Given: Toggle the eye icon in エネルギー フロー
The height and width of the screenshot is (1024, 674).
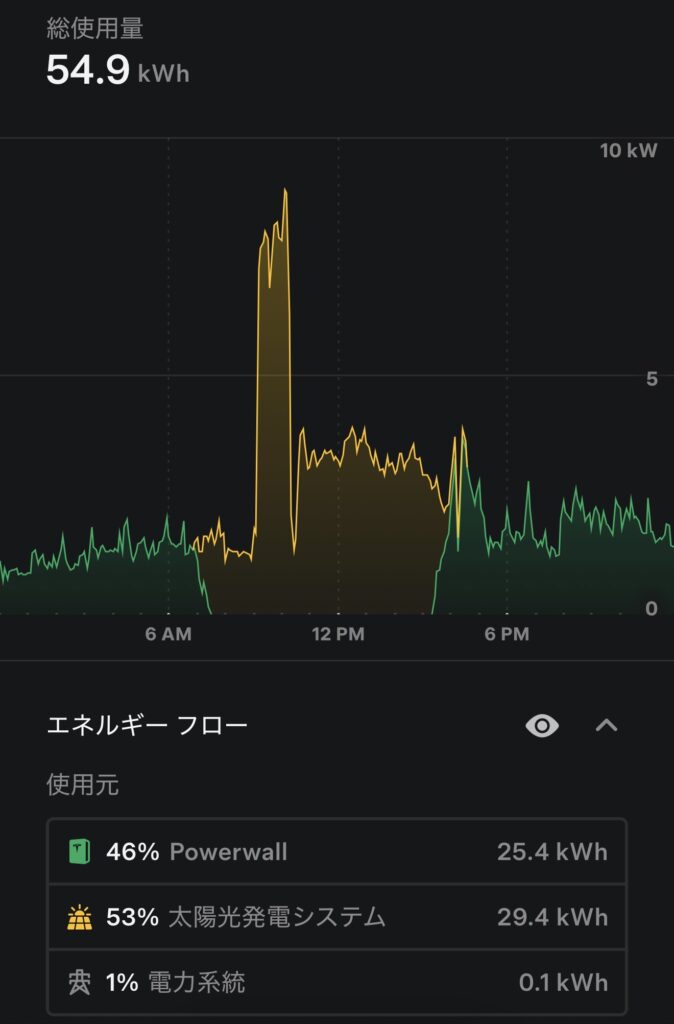Looking at the screenshot, I should click(x=542, y=726).
